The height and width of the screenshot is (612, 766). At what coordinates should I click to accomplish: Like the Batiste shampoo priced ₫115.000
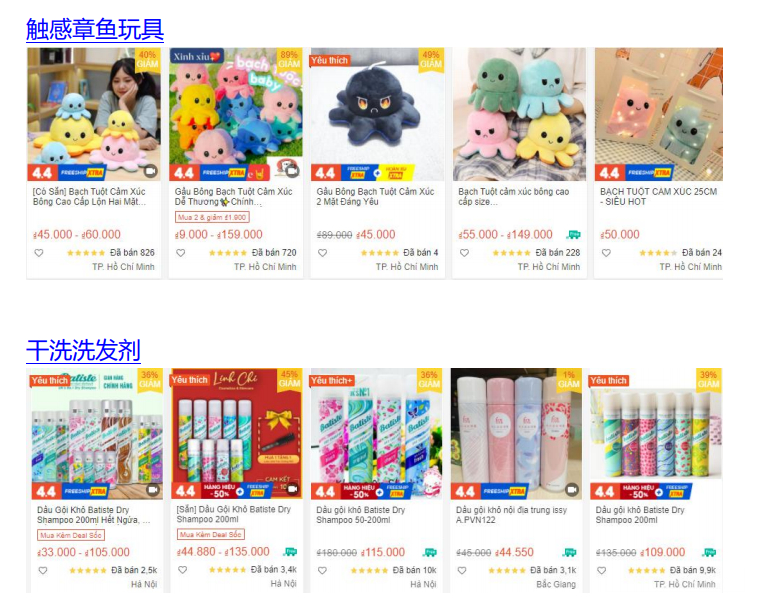pyautogui.click(x=322, y=571)
